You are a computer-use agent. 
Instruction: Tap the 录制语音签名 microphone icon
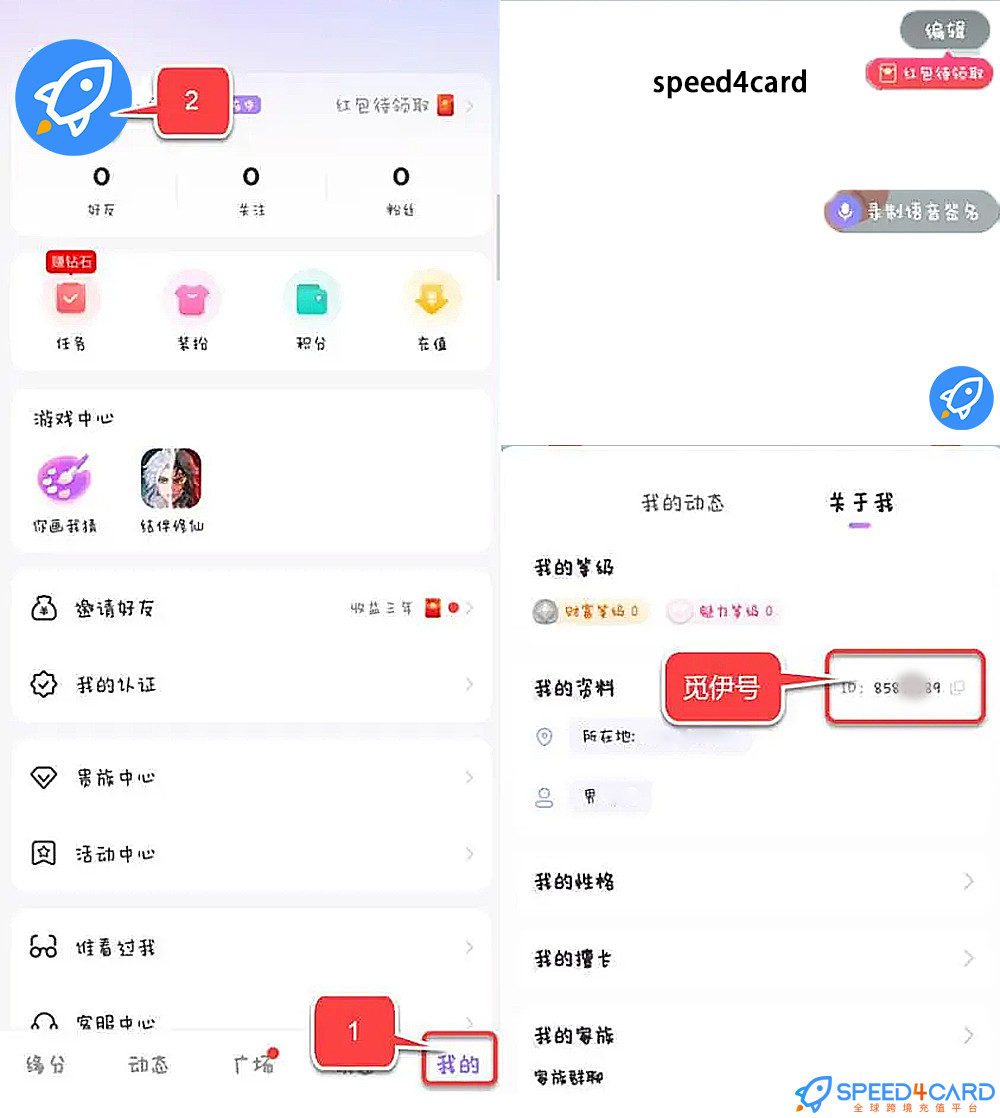[843, 211]
